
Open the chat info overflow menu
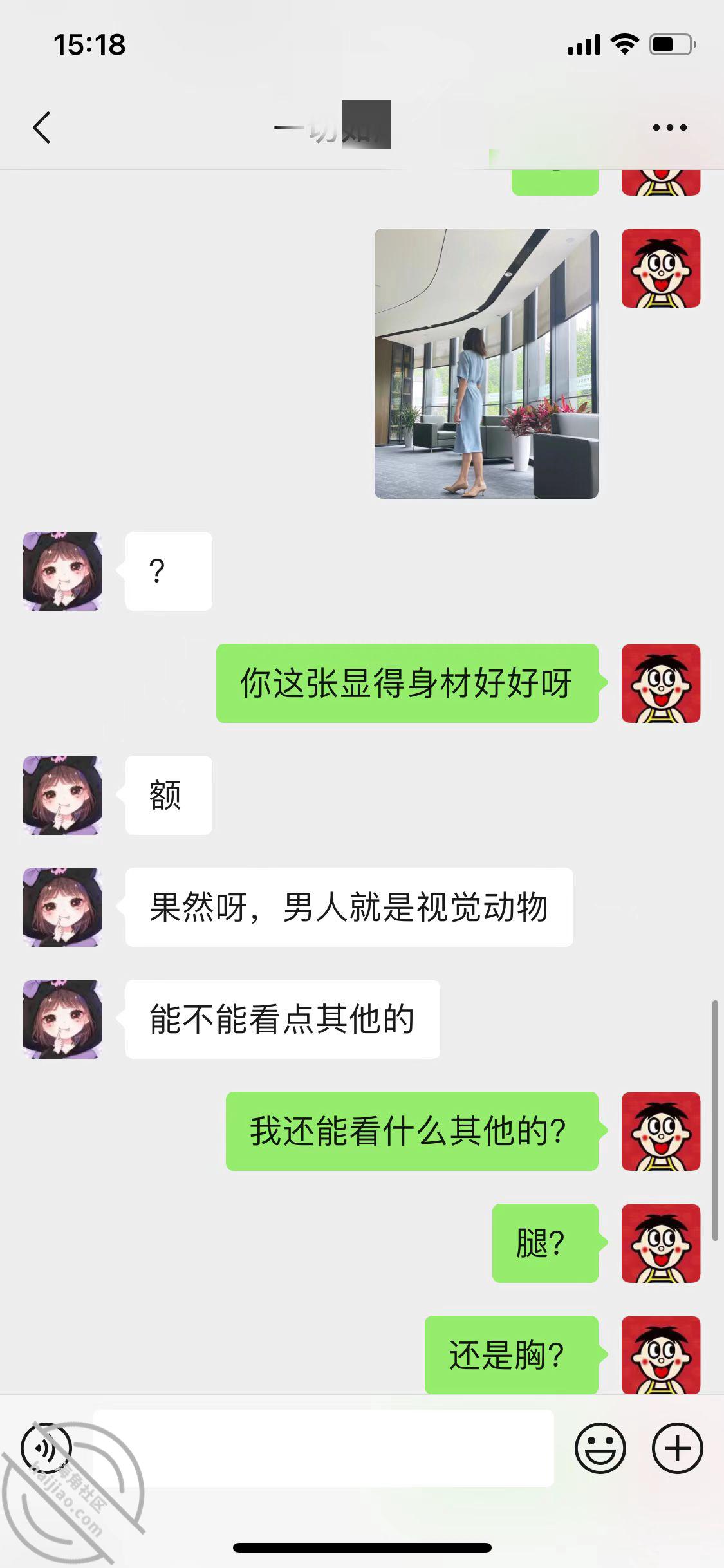(669, 127)
